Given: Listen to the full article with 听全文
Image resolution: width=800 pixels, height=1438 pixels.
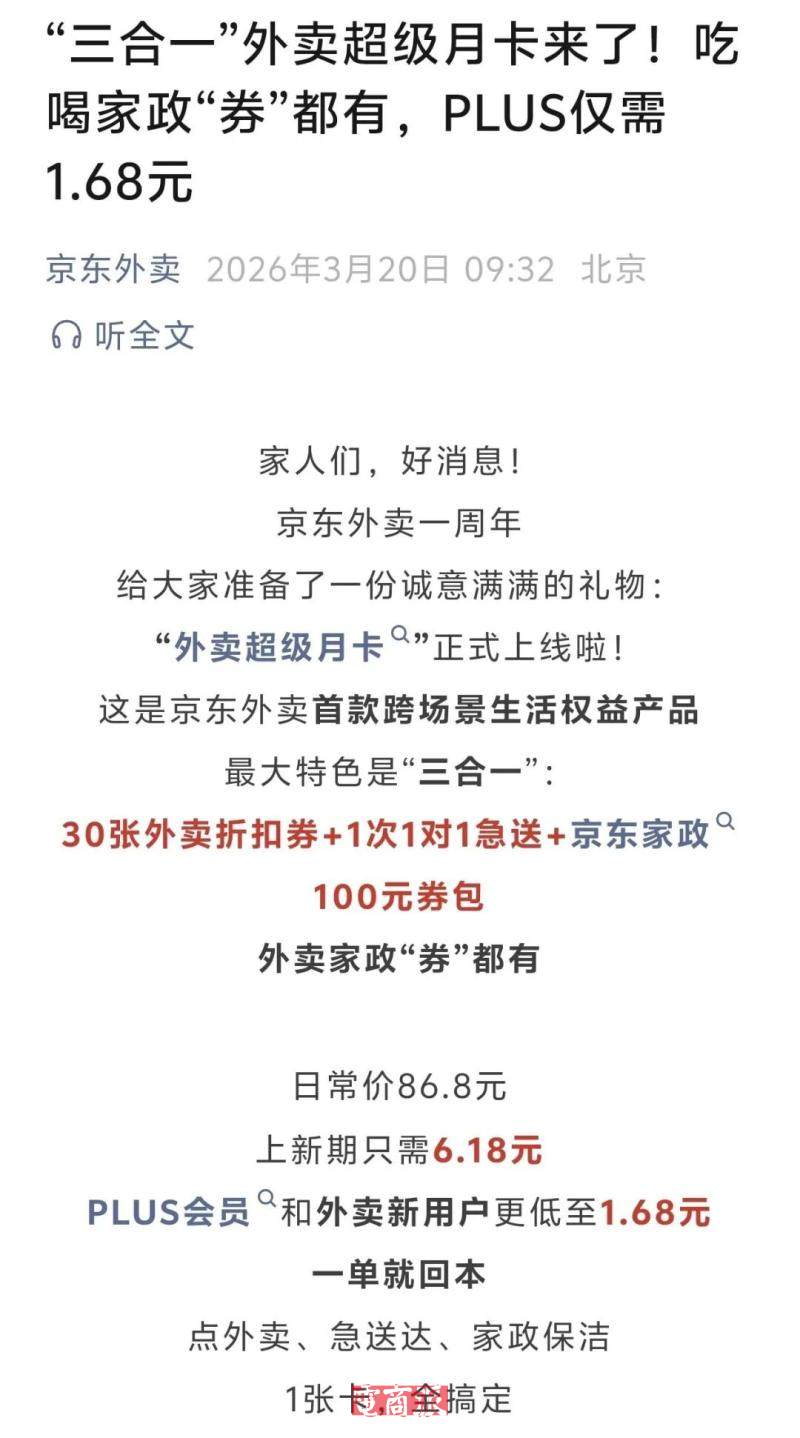Looking at the screenshot, I should 123,335.
